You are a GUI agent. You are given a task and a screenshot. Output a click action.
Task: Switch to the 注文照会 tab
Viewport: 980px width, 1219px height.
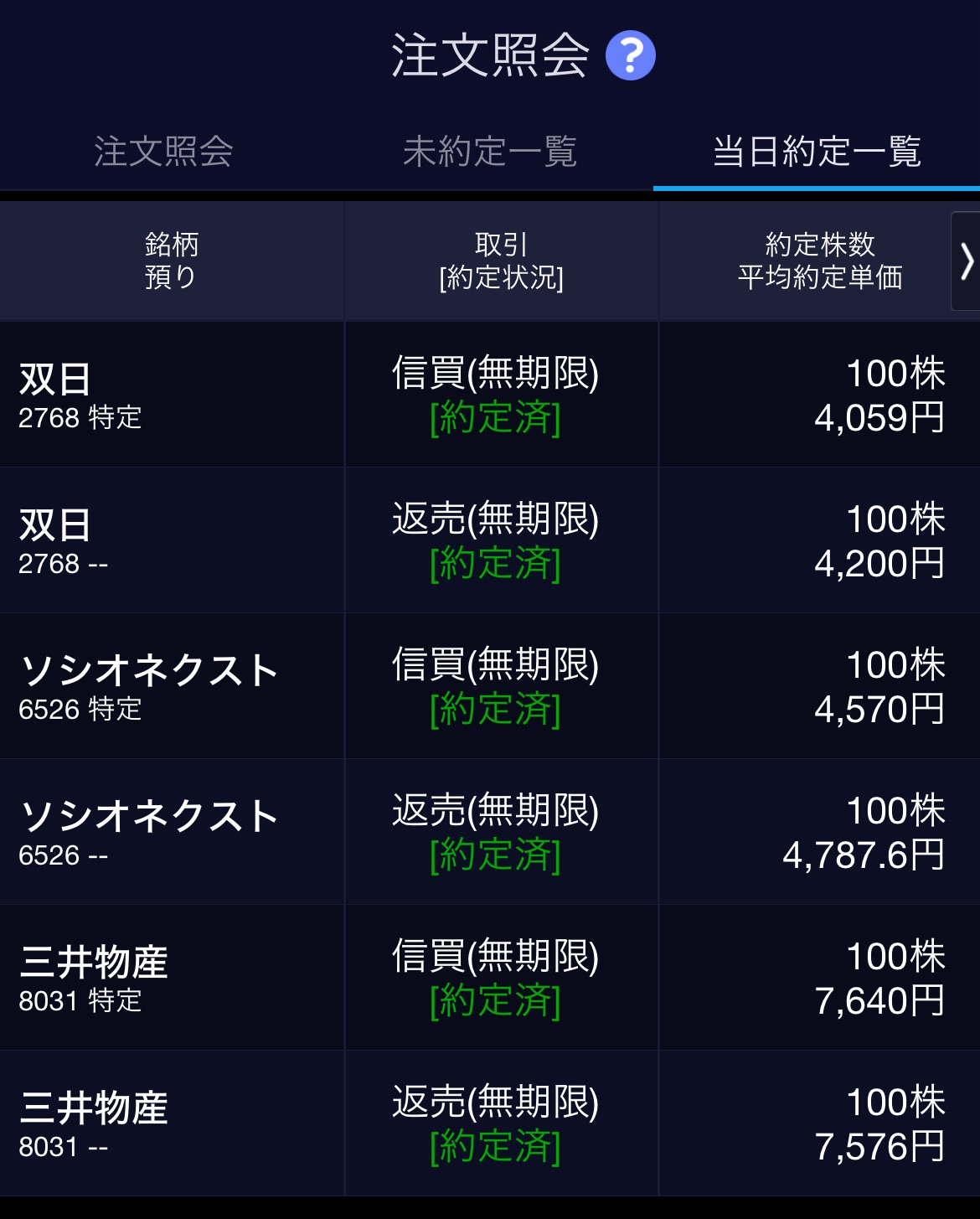[163, 152]
